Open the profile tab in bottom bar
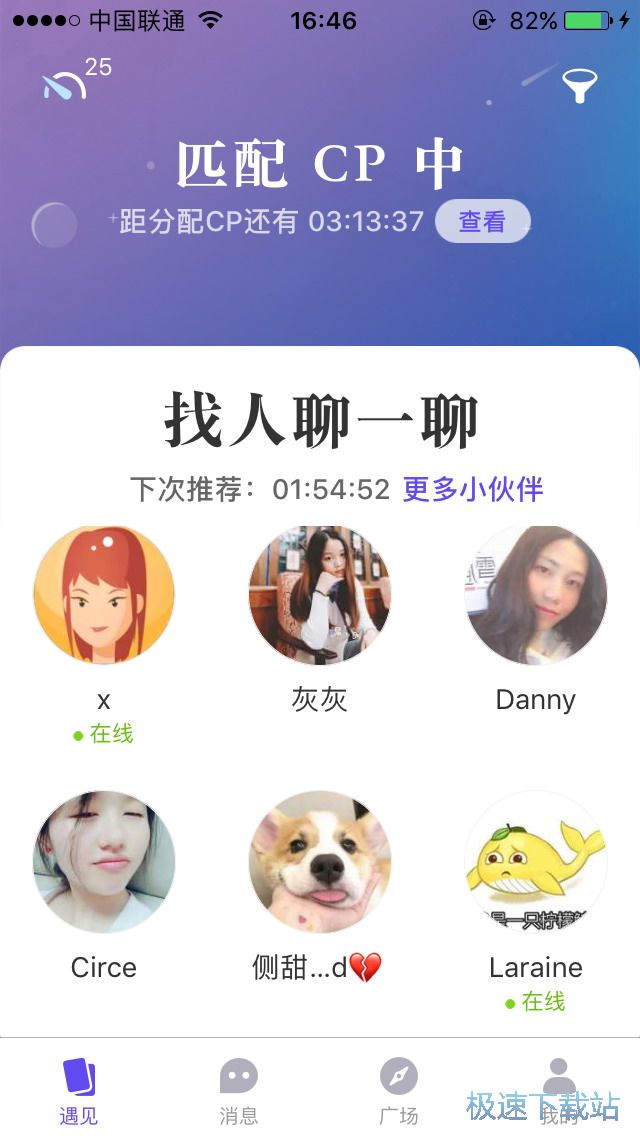Screen dimensions: 640x1136 [559, 1090]
